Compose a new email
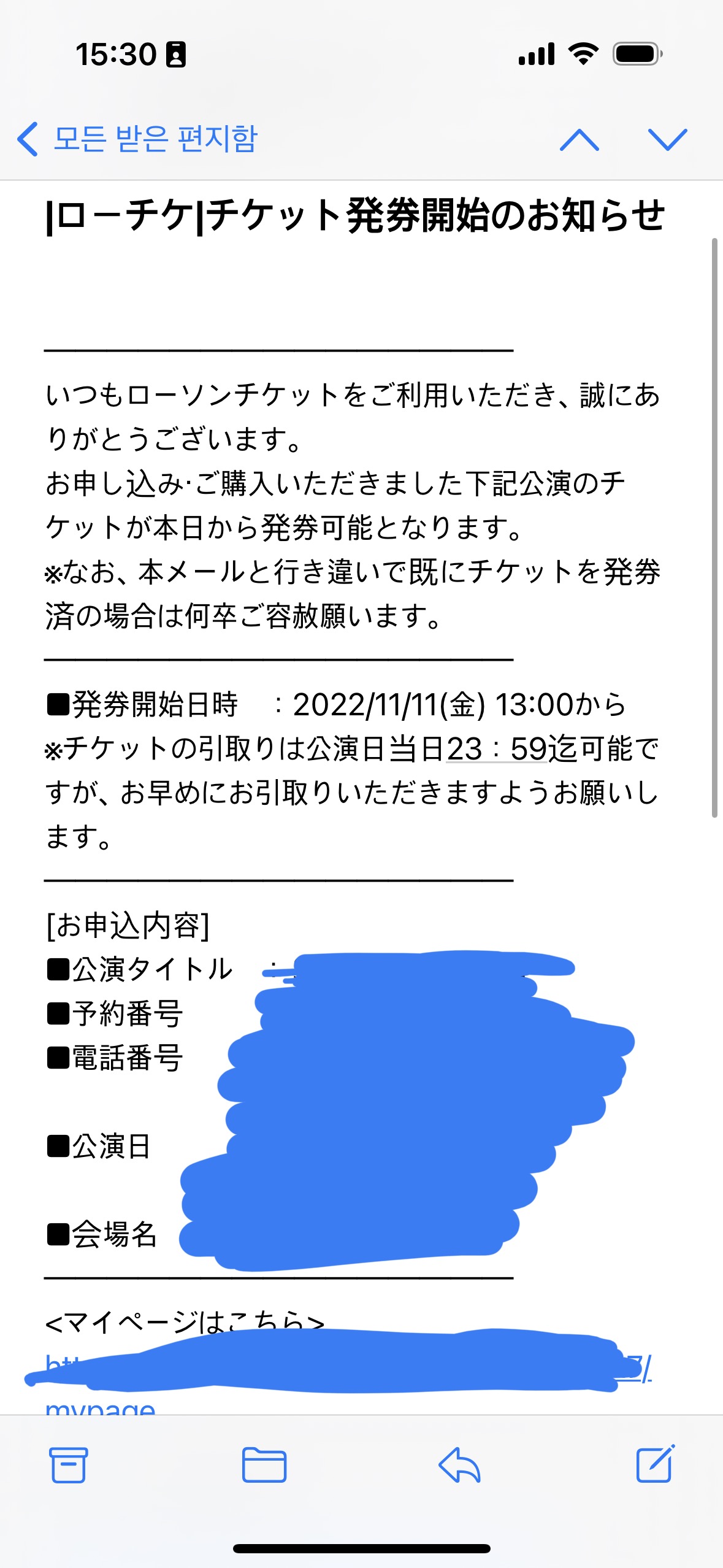This screenshot has width=723, height=1568. (x=654, y=1464)
